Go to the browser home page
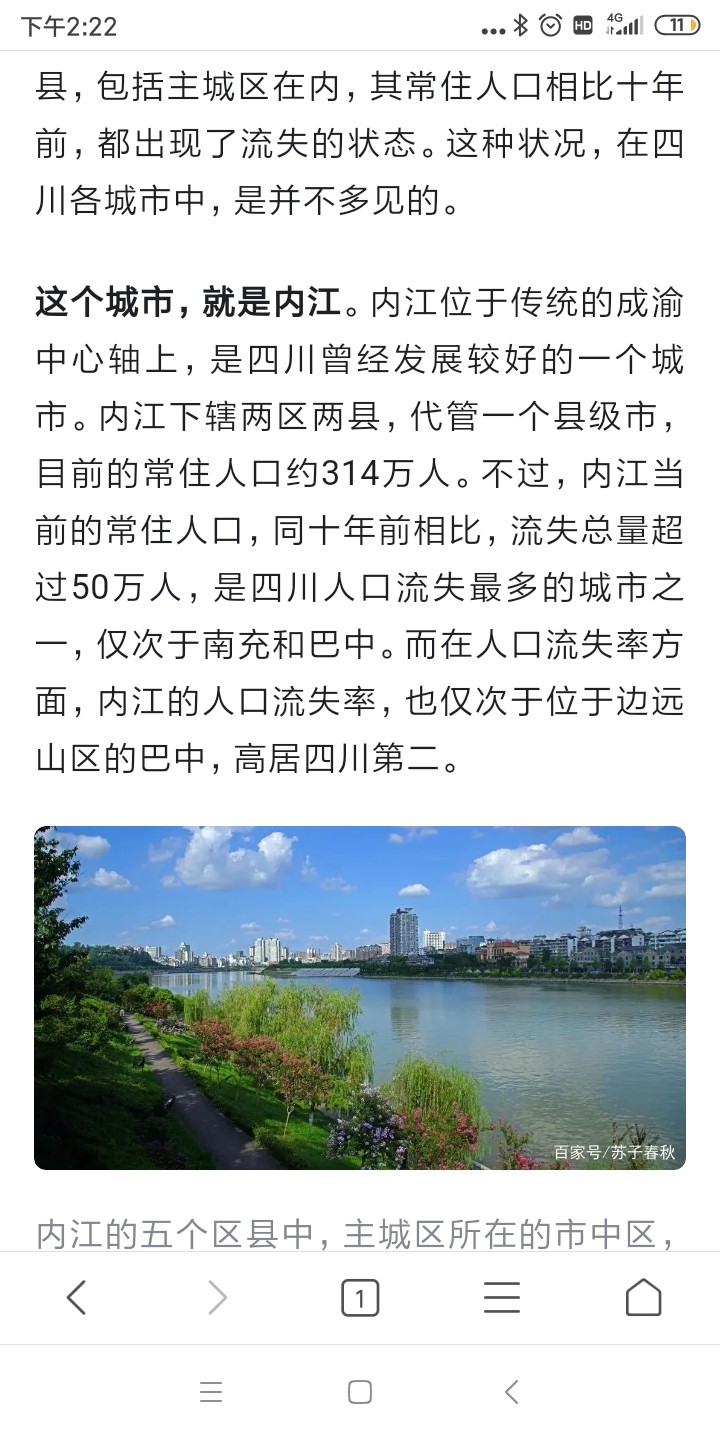Image resolution: width=720 pixels, height=1440 pixels. 643,1298
